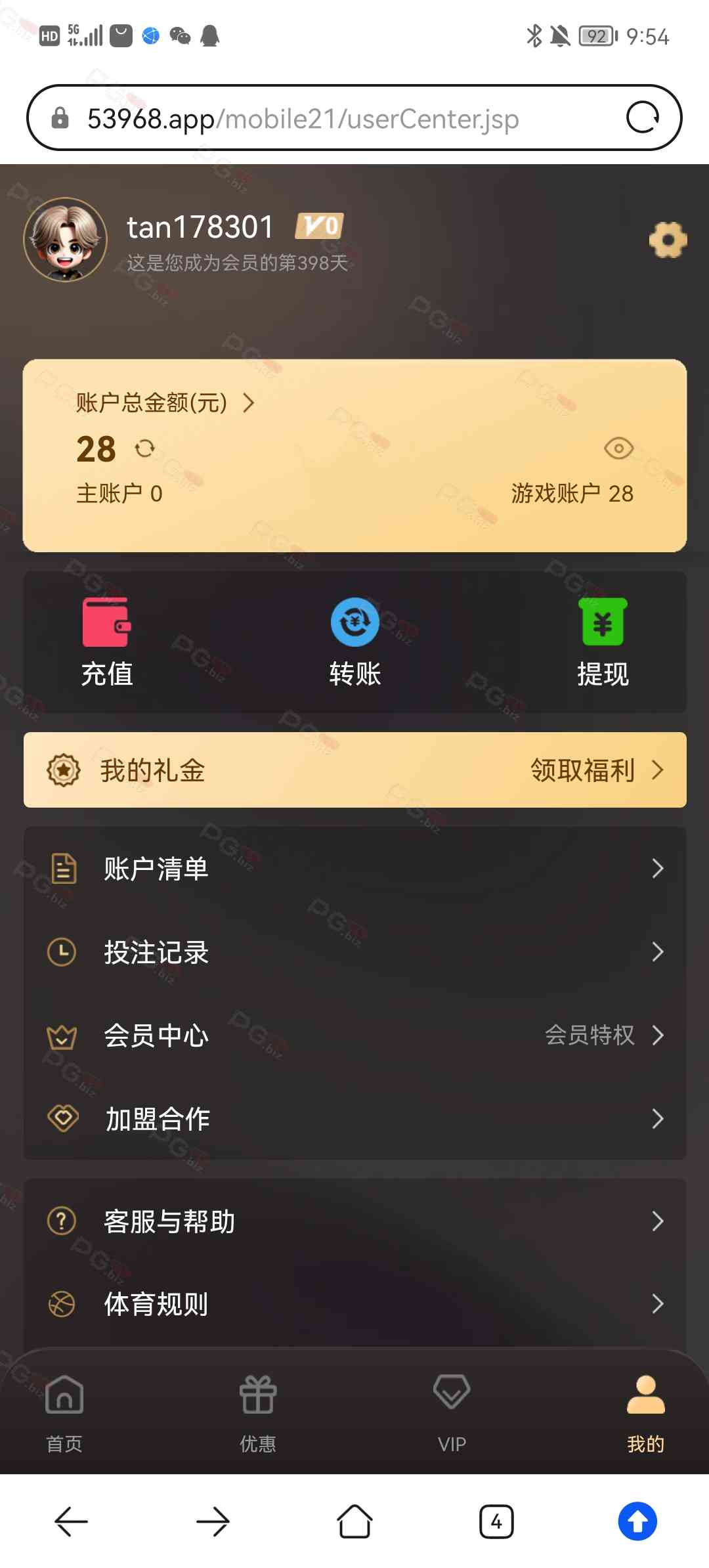The height and width of the screenshot is (1568, 709).
Task: Open the browser tabs counter
Action: pos(496,1521)
